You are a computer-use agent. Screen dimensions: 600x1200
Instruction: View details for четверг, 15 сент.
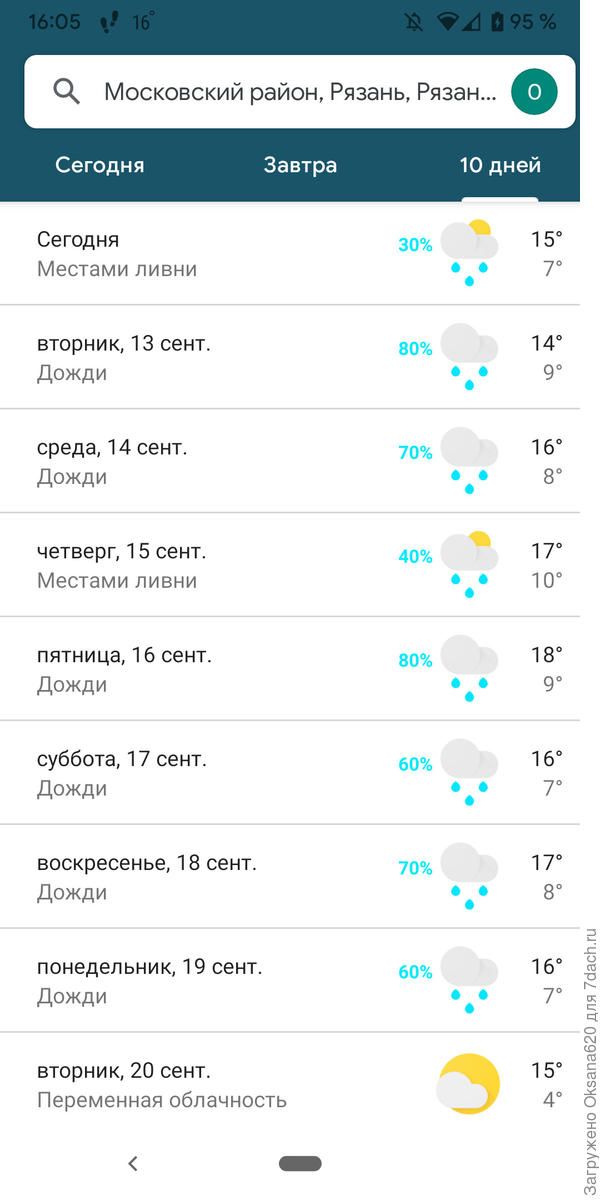(290, 566)
